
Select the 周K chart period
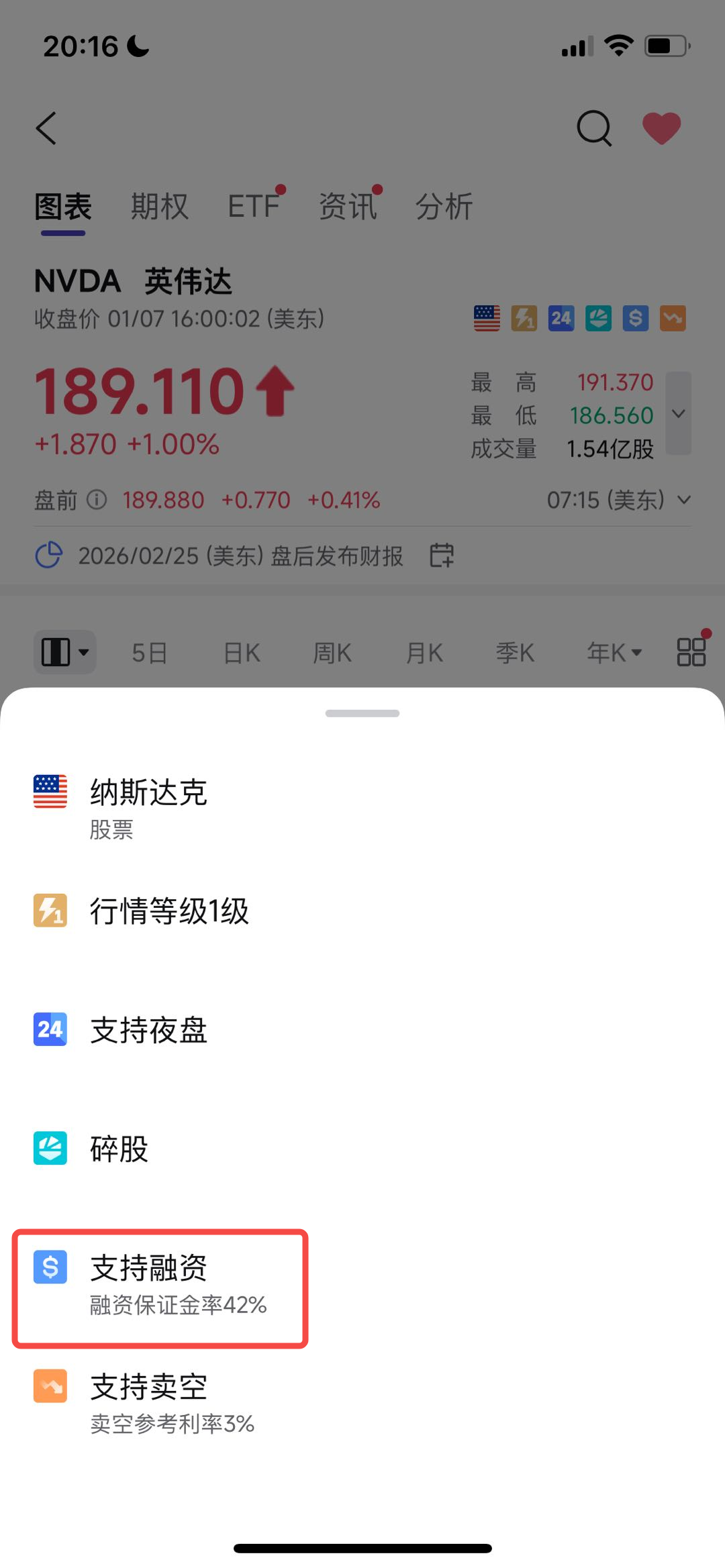(332, 652)
